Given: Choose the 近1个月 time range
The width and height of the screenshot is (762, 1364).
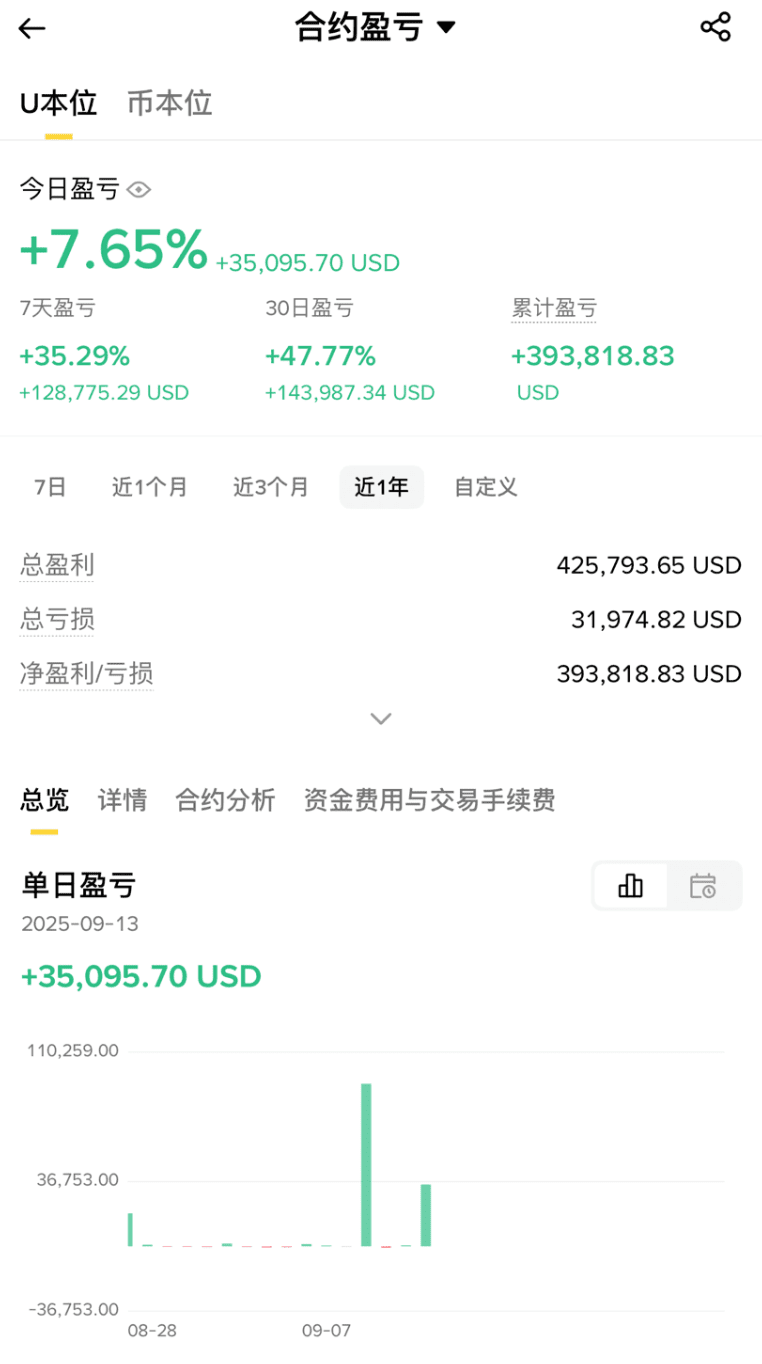Looking at the screenshot, I should (149, 487).
